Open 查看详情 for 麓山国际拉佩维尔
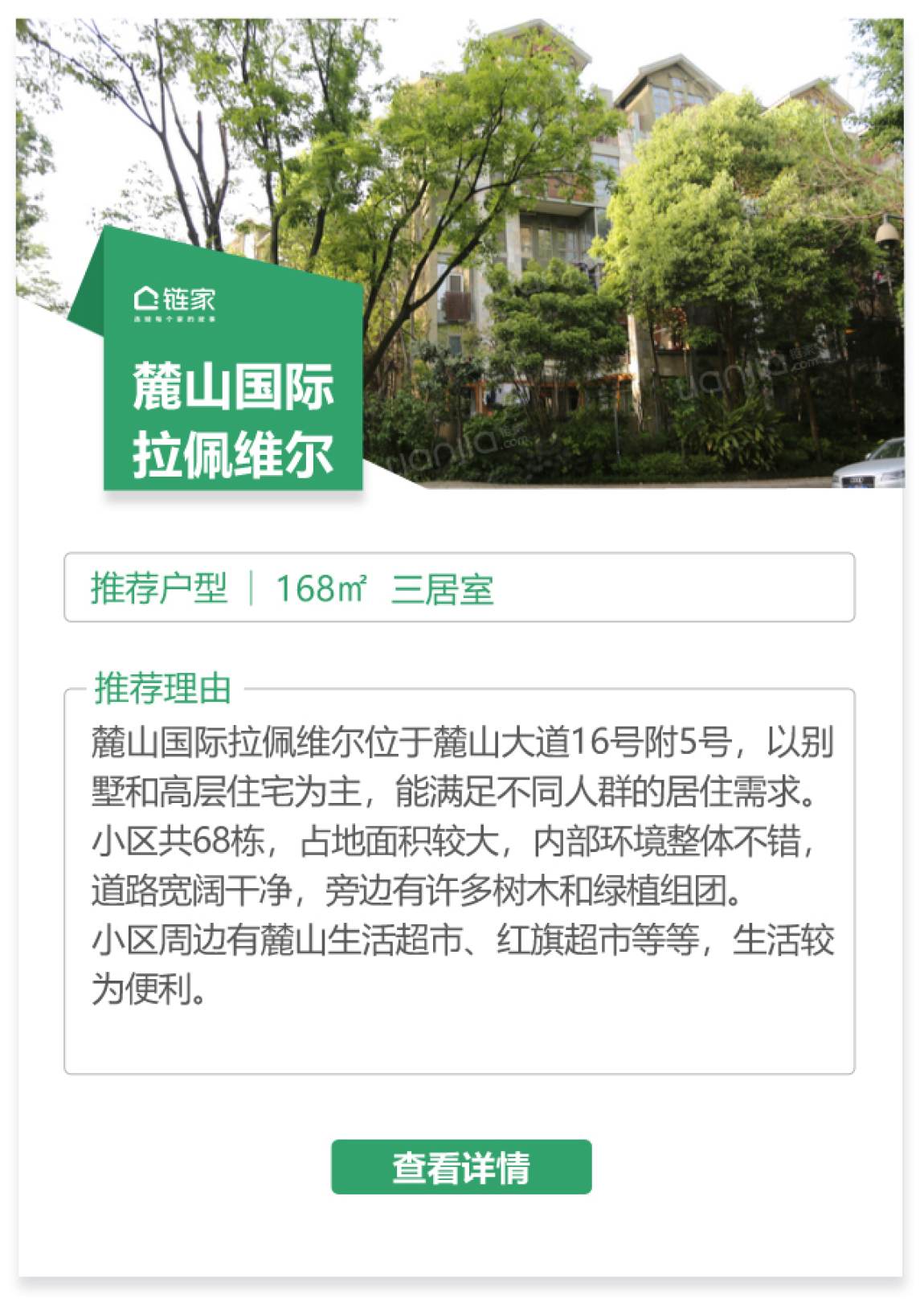 click(x=461, y=1166)
